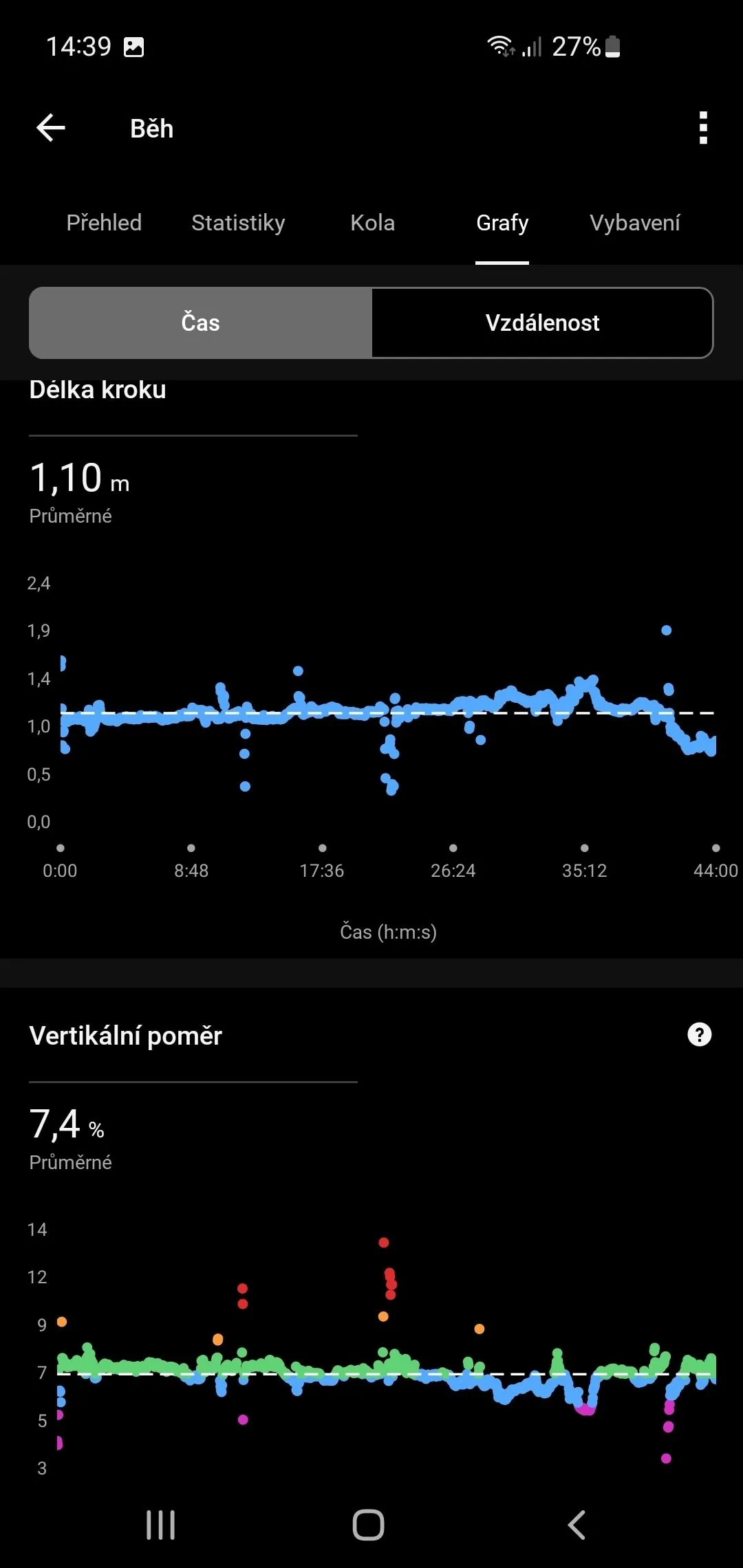Open help for Vertikální poměr
The image size is (743, 1568).
pos(700,1034)
